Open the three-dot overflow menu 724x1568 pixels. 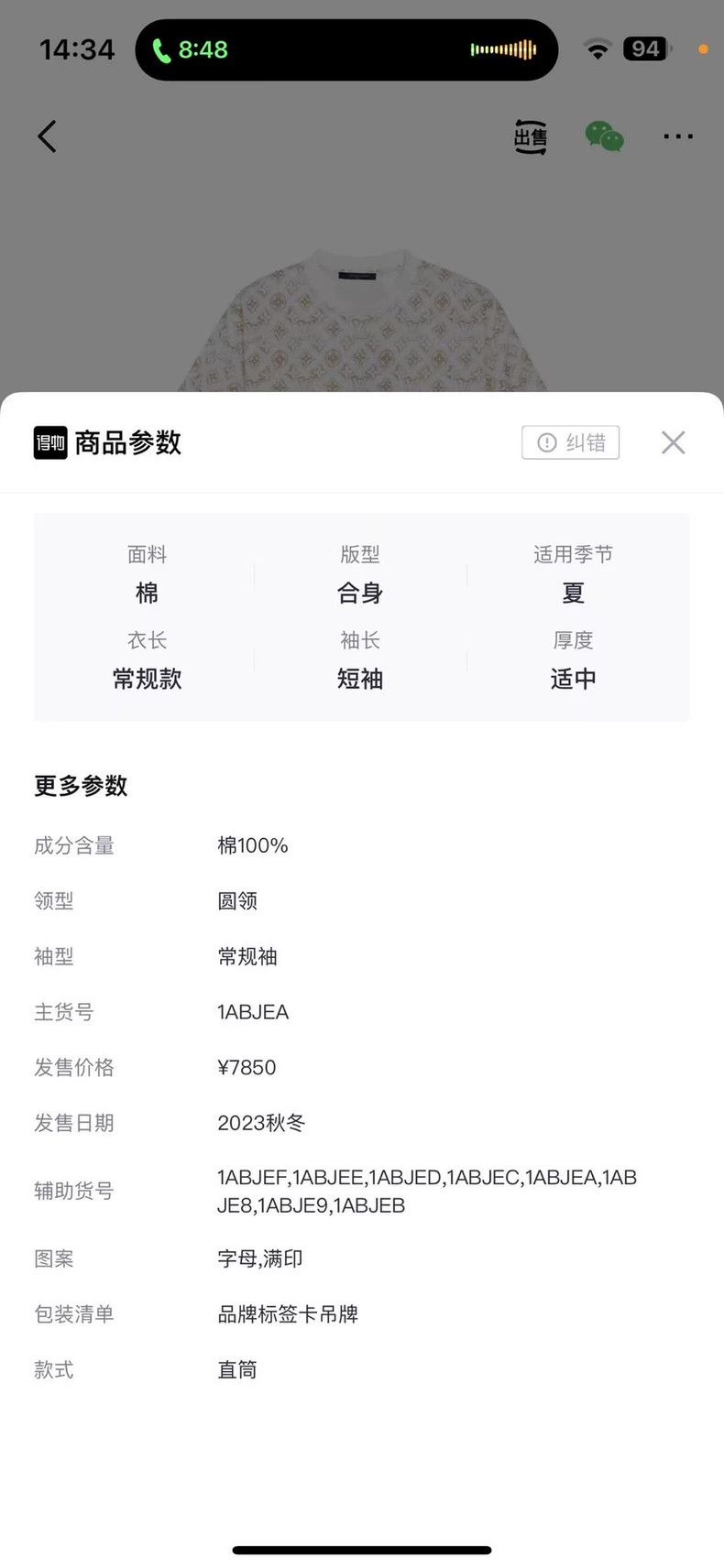678,136
